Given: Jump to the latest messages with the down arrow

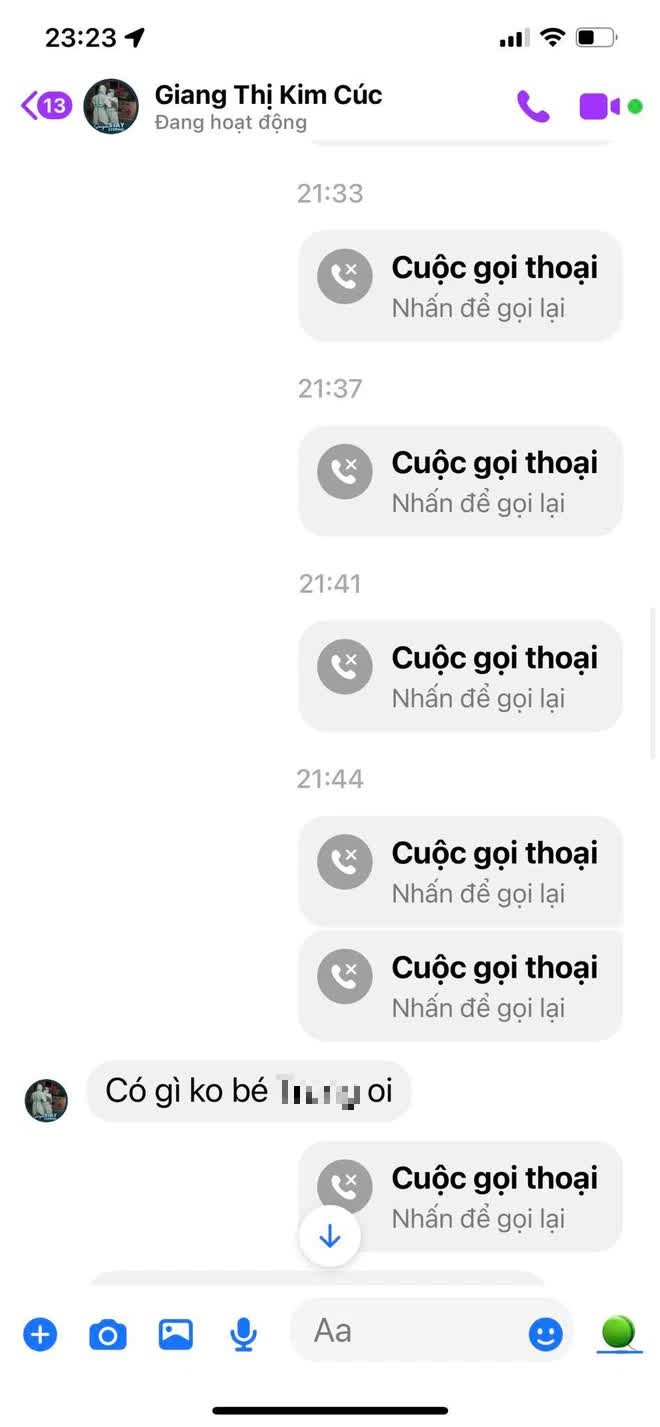Looking at the screenshot, I should [x=329, y=1237].
